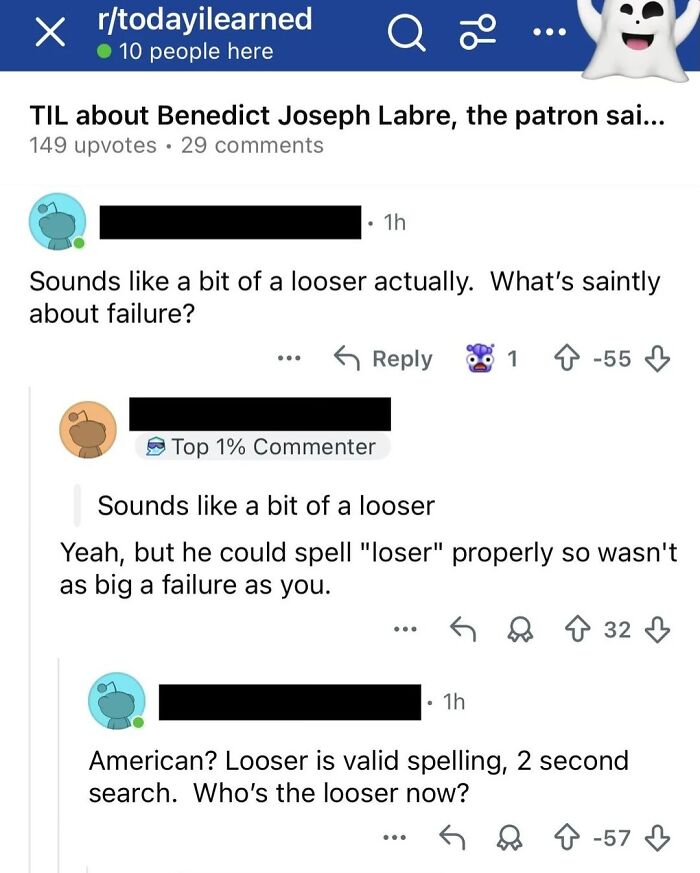Downvote the comment with 32 points

[x=657, y=629]
